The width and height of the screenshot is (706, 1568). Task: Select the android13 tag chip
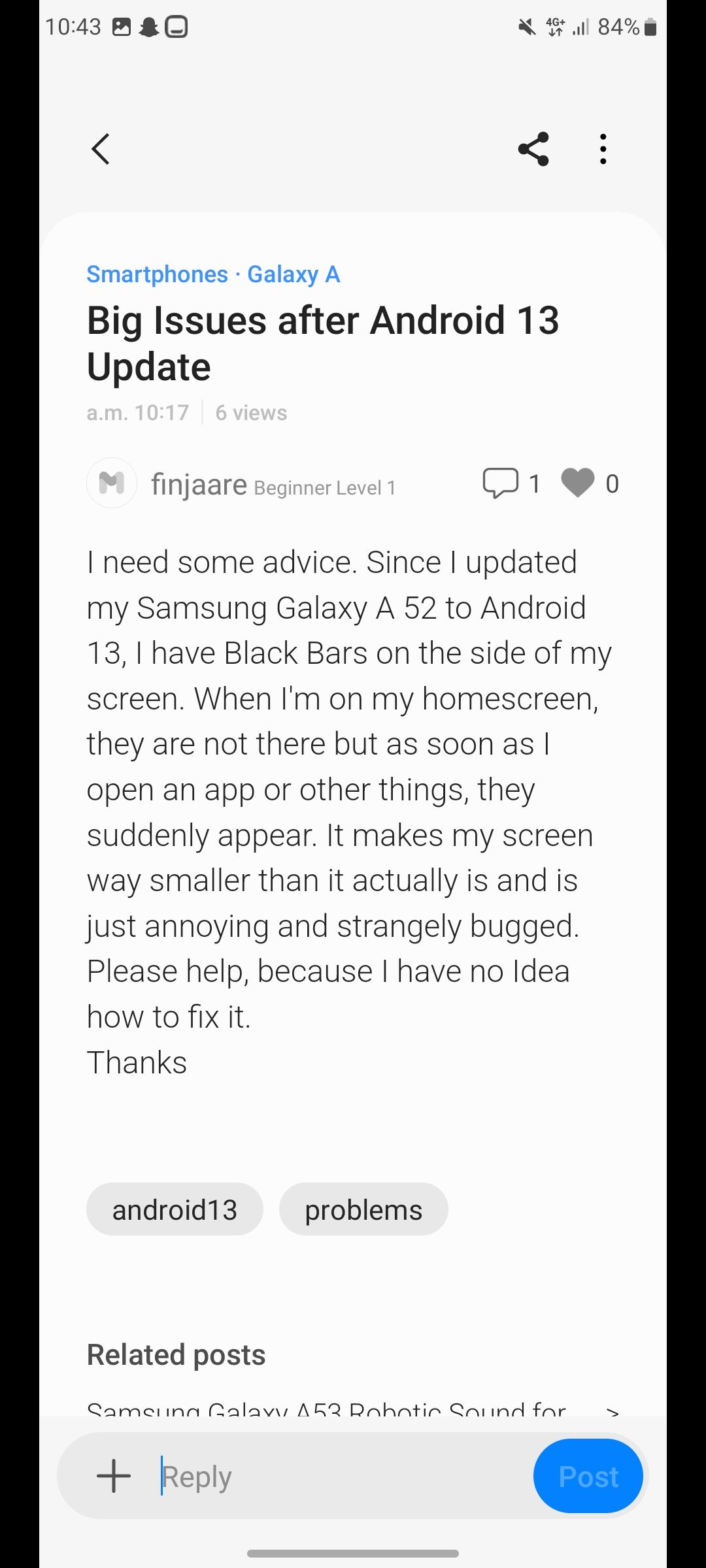point(175,1209)
